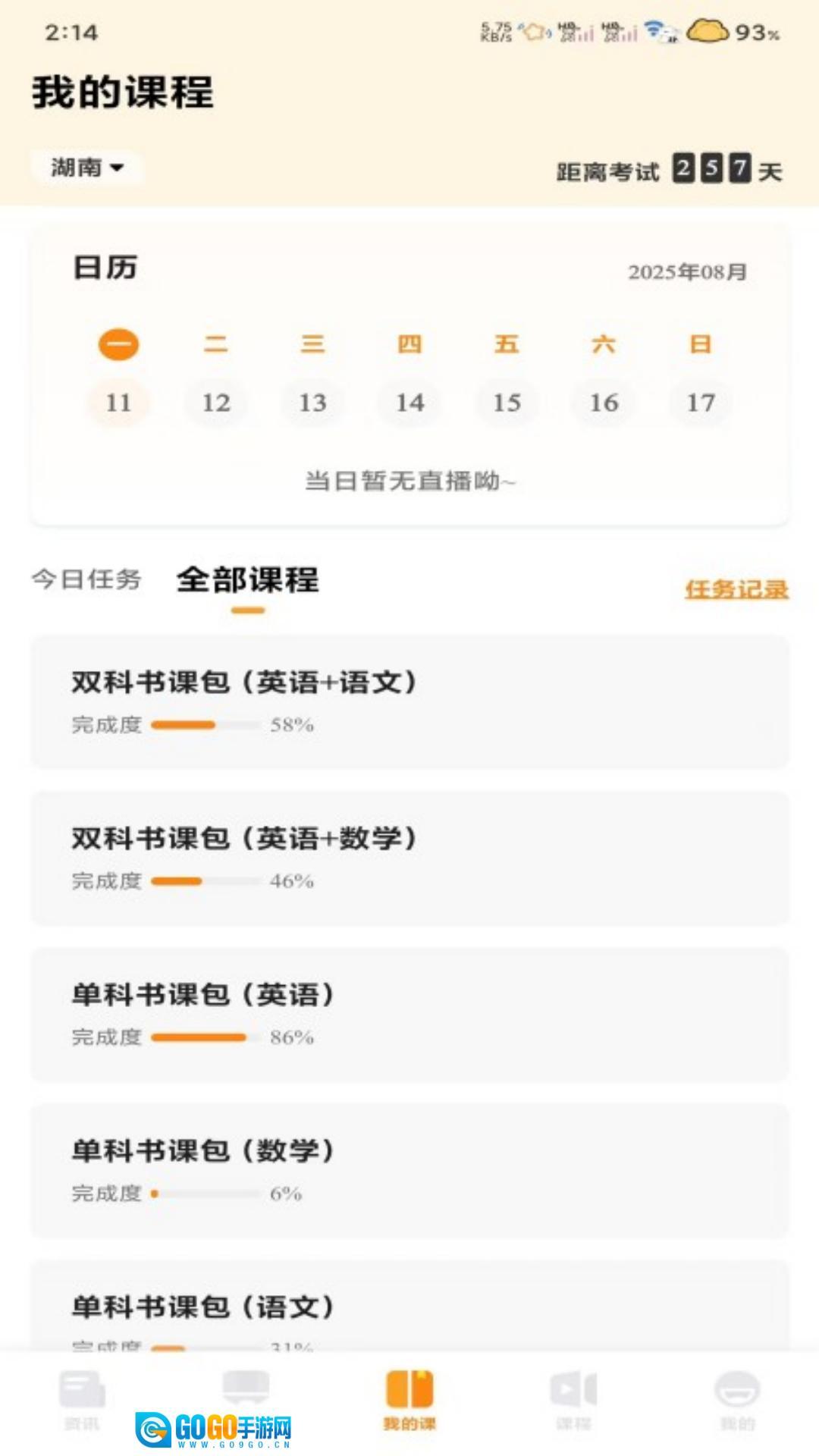Open the 湖南 region dropdown
This screenshot has height=1456, width=819.
pyautogui.click(x=86, y=168)
